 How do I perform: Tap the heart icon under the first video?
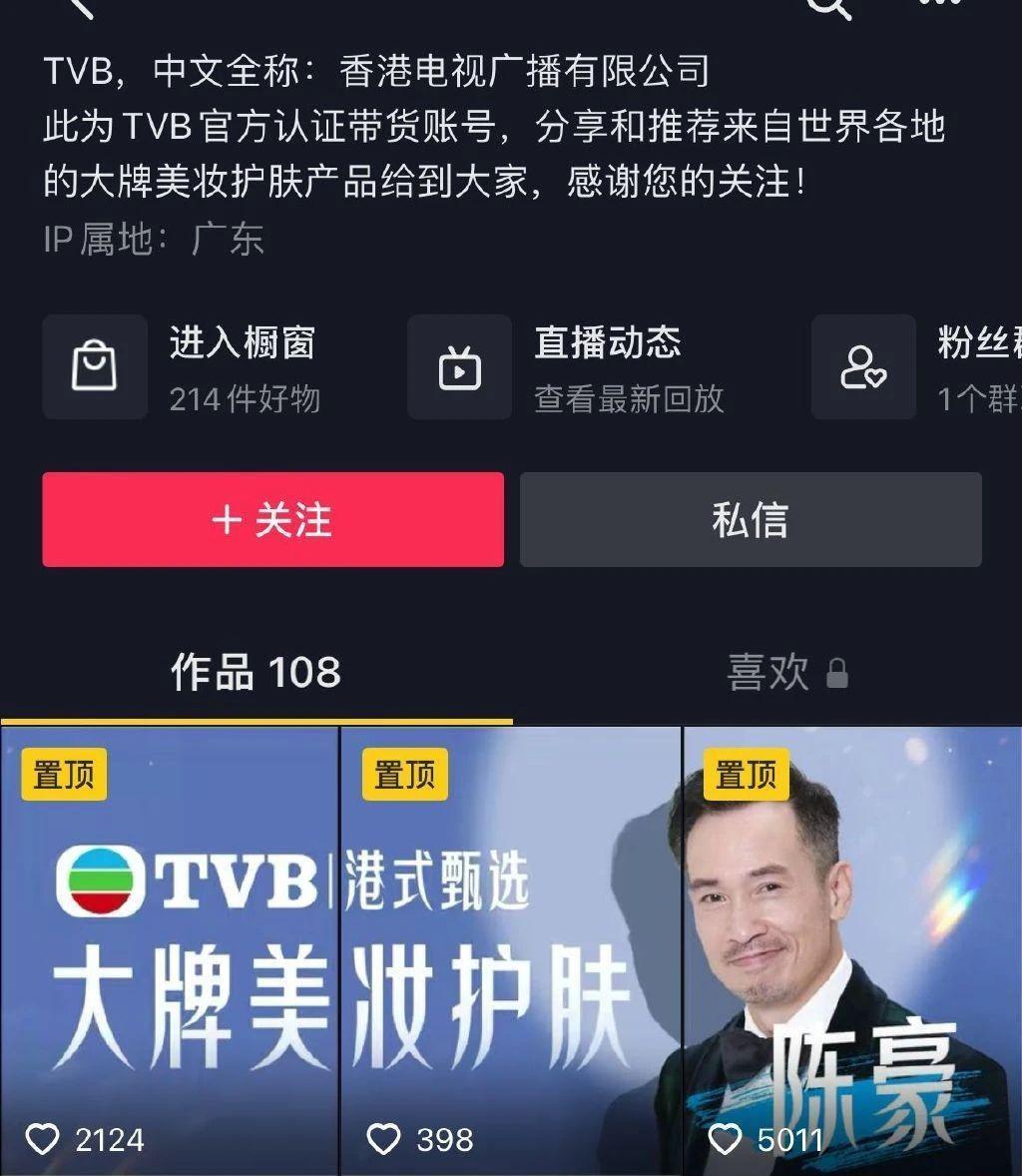click(44, 1136)
